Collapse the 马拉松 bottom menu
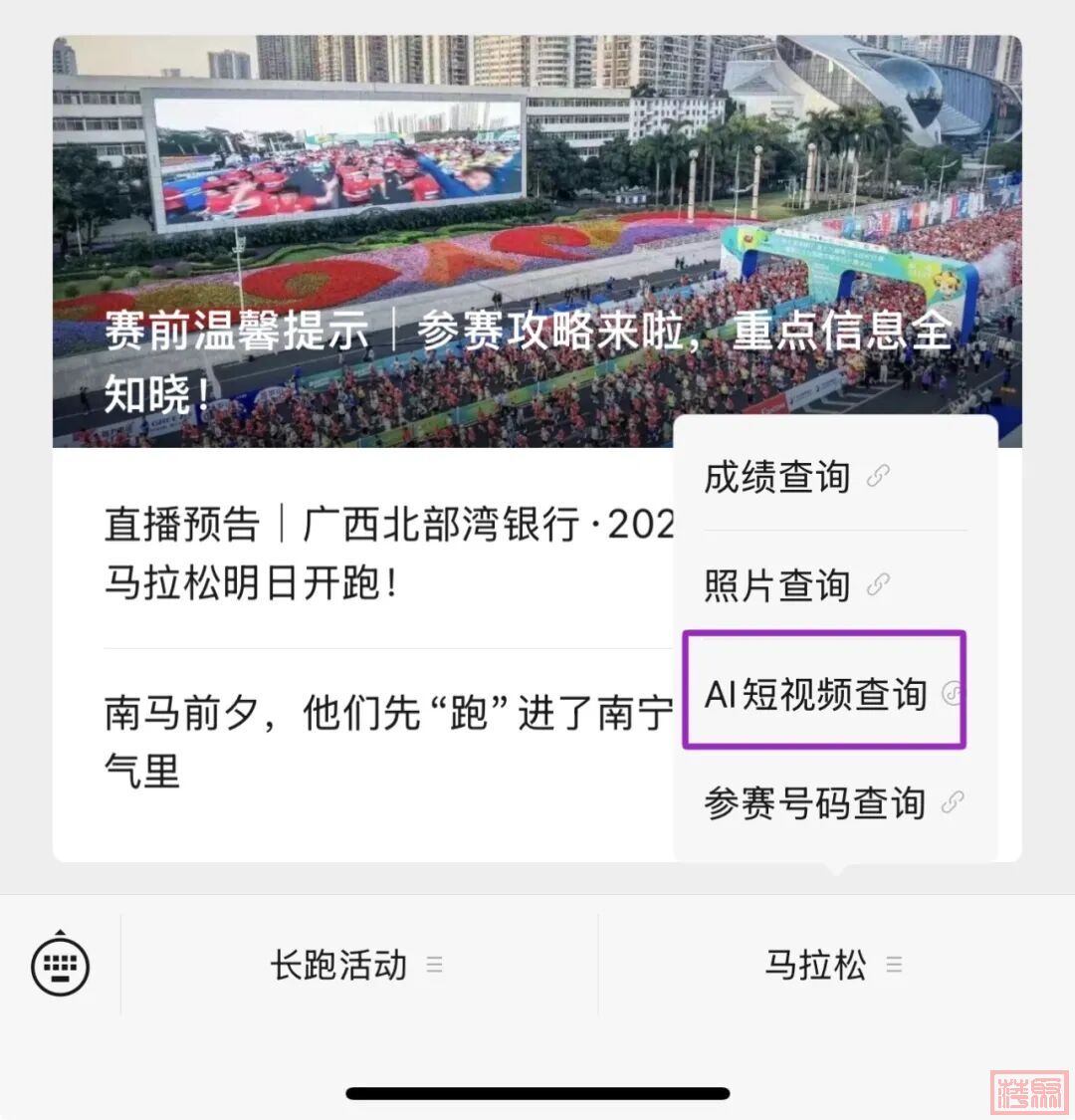Image resolution: width=1075 pixels, height=1120 pixels. coord(832,965)
